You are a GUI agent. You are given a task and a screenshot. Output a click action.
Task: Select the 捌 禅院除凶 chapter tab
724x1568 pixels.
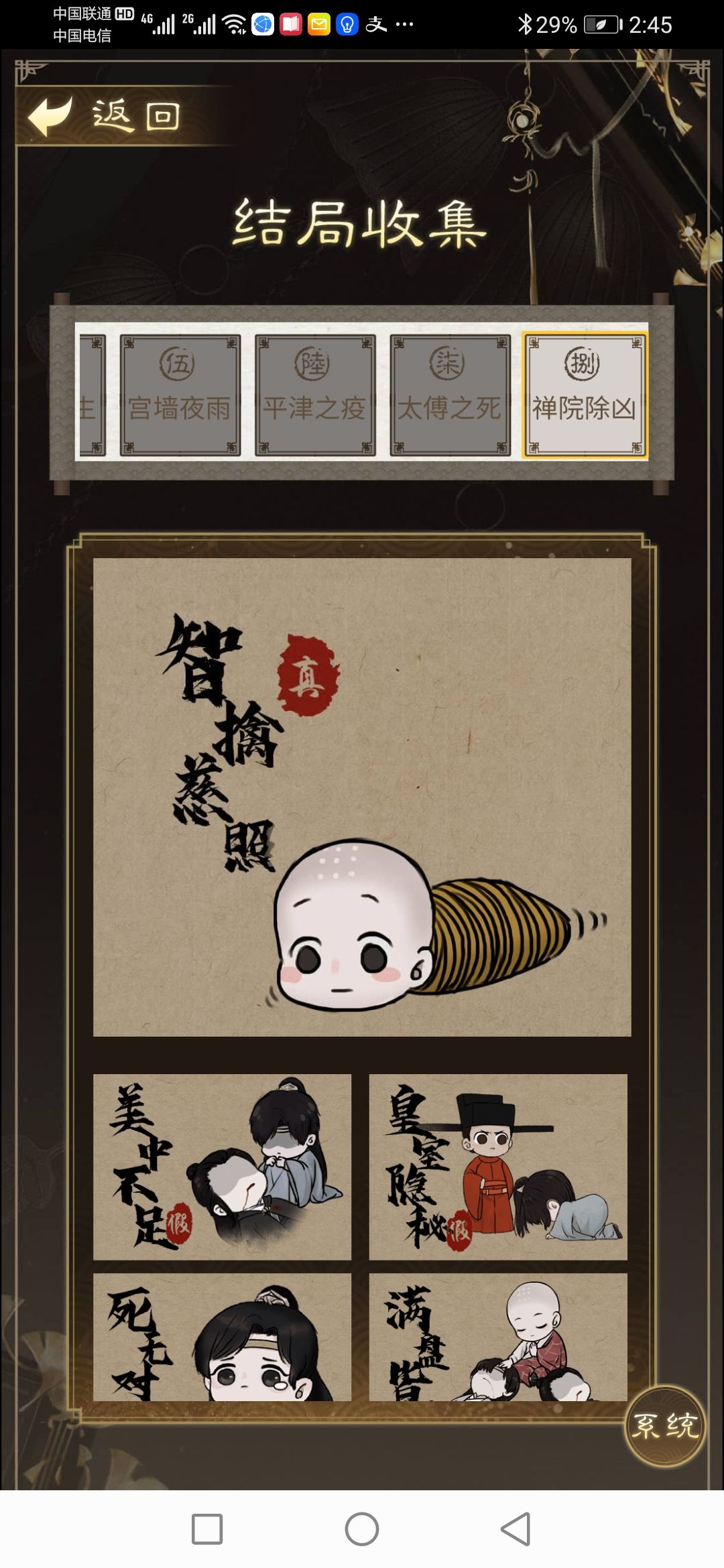point(585,396)
